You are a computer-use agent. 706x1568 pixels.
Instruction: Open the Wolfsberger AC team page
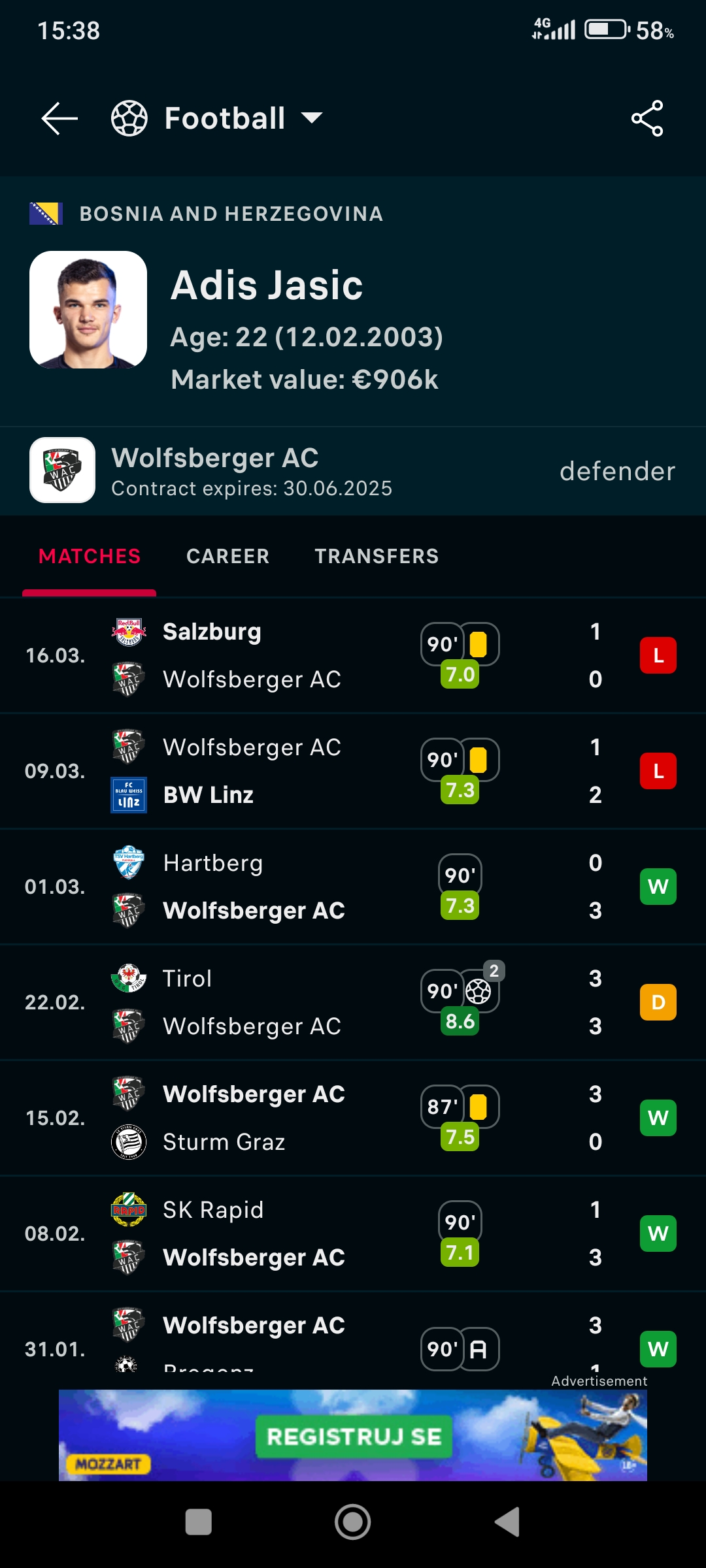click(x=353, y=470)
